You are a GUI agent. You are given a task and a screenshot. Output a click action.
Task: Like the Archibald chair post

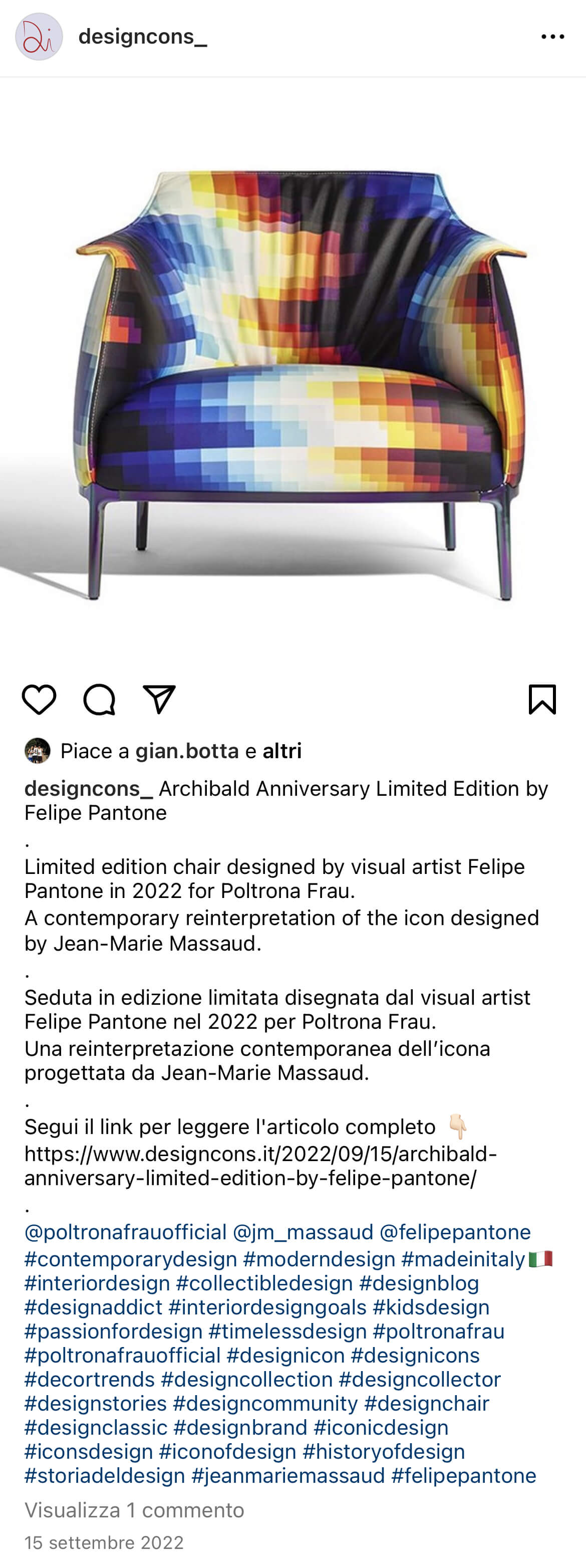click(x=39, y=700)
